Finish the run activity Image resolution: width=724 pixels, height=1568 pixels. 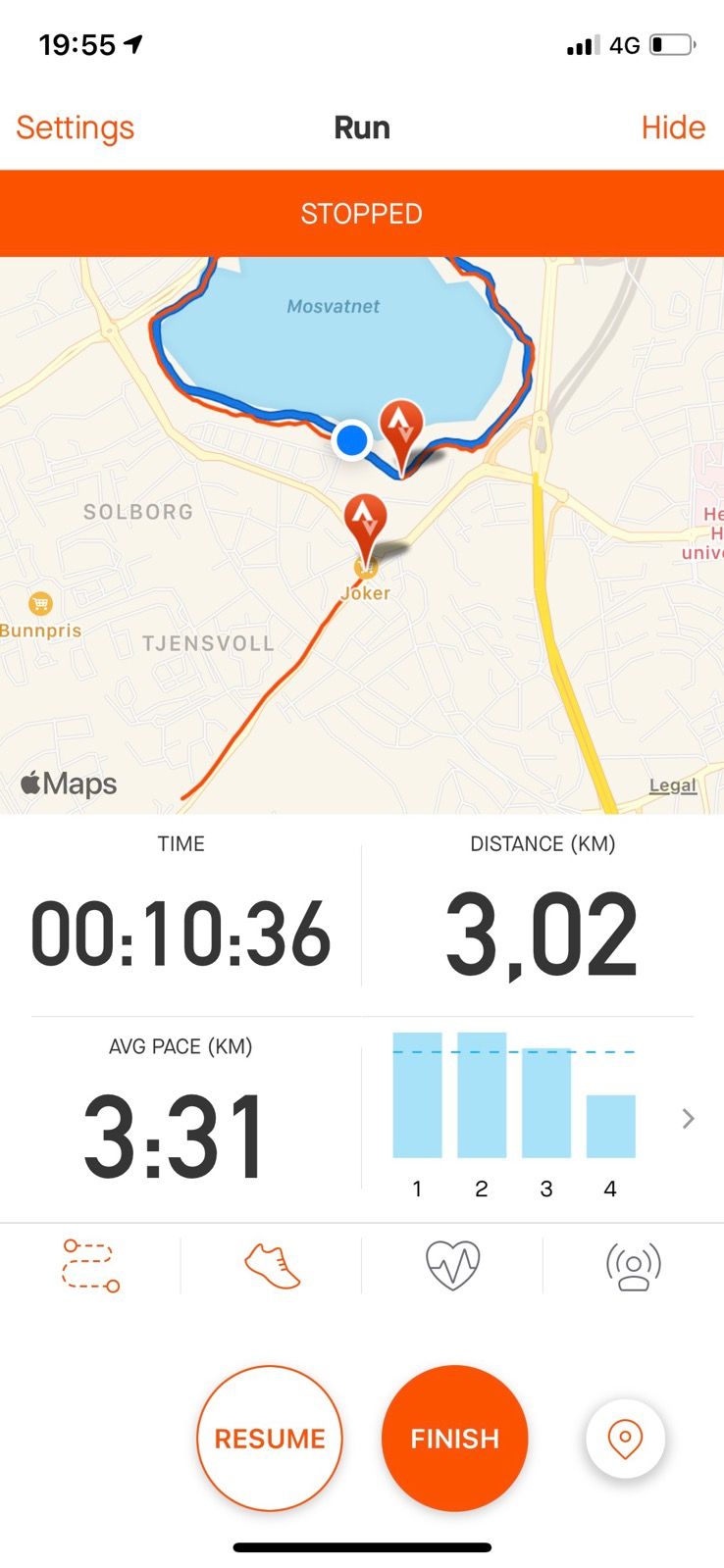454,1438
